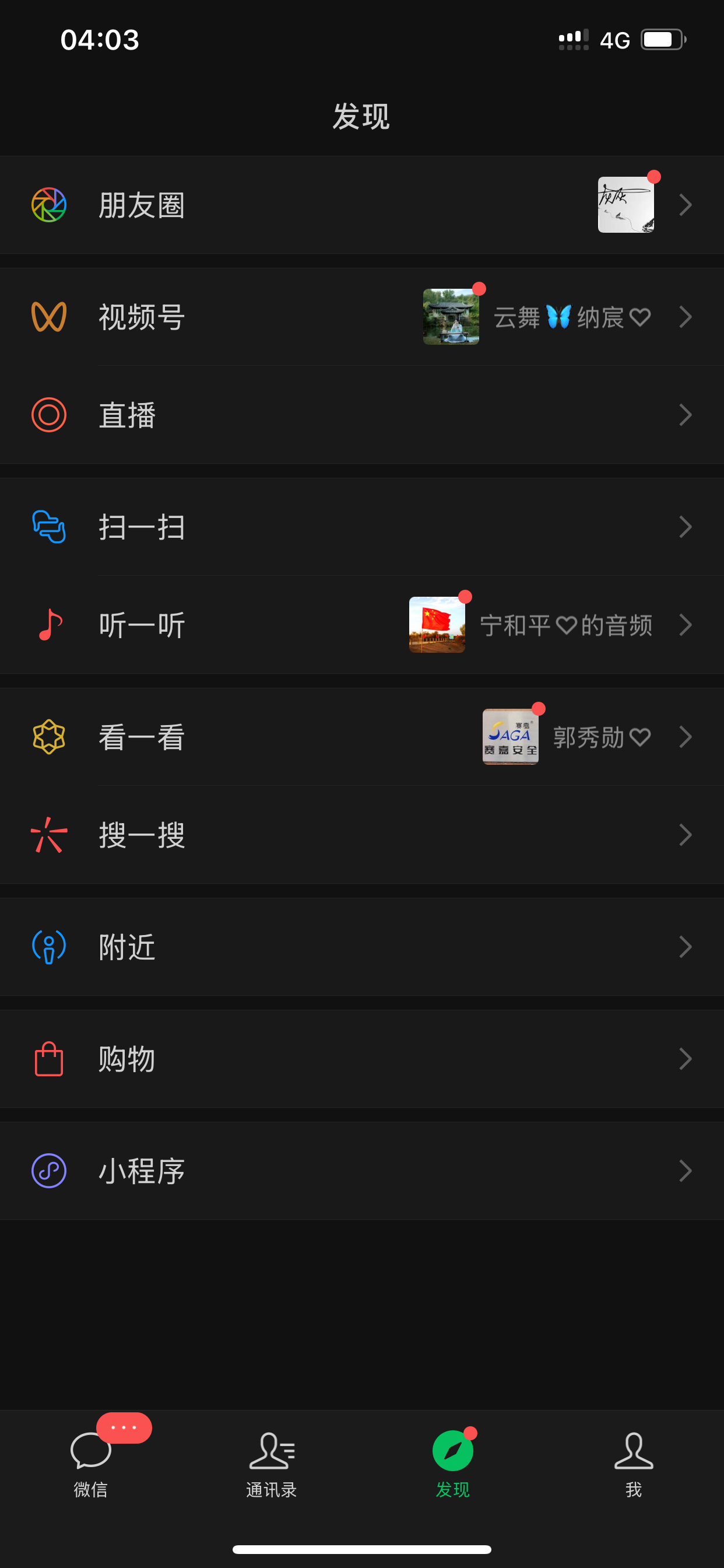Tap the 郭秀勋♡ 赛嘉安全 preview image
Screen dimensions: 724x1568
coord(511,737)
